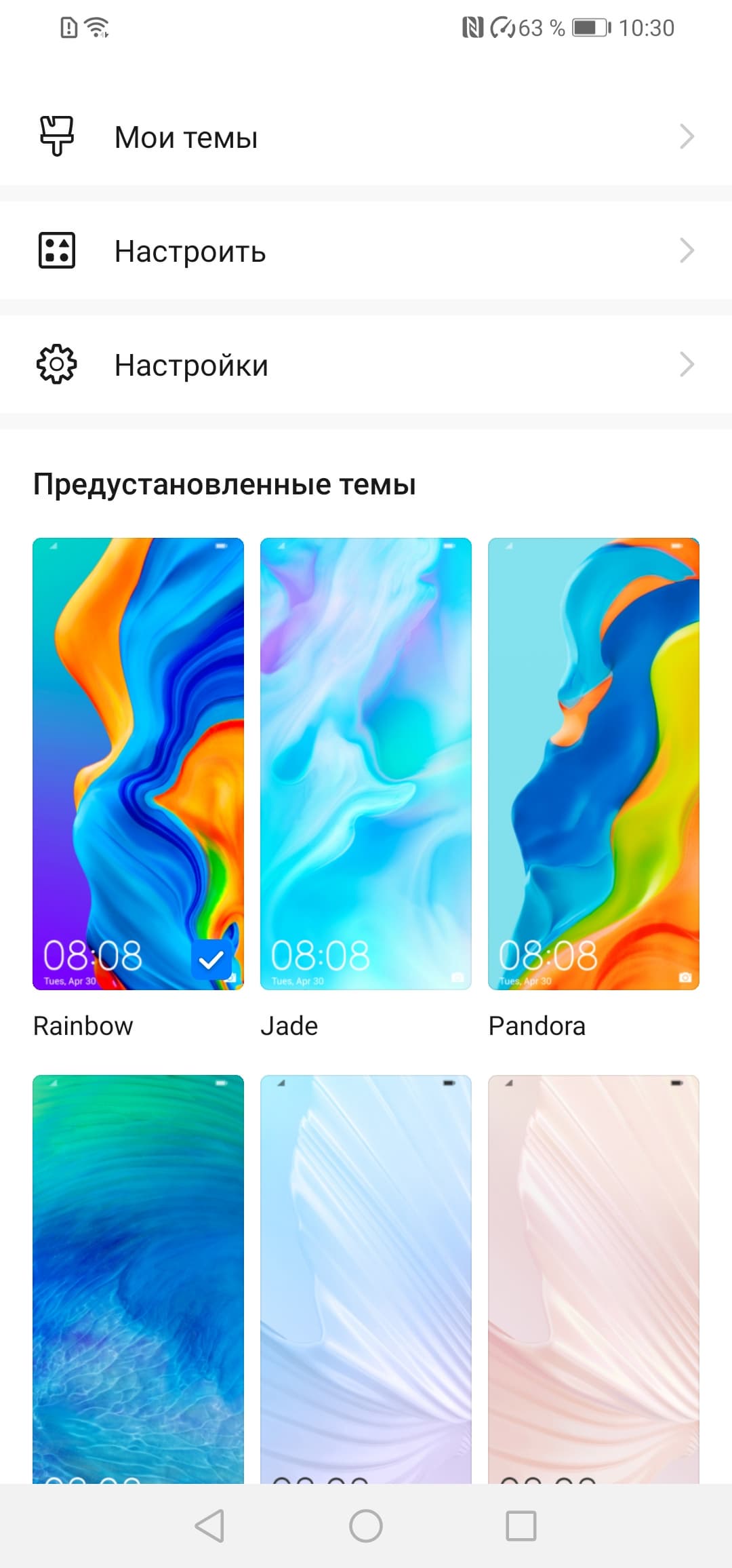This screenshot has width=732, height=1568.
Task: Show recent apps
Action: click(x=521, y=1526)
